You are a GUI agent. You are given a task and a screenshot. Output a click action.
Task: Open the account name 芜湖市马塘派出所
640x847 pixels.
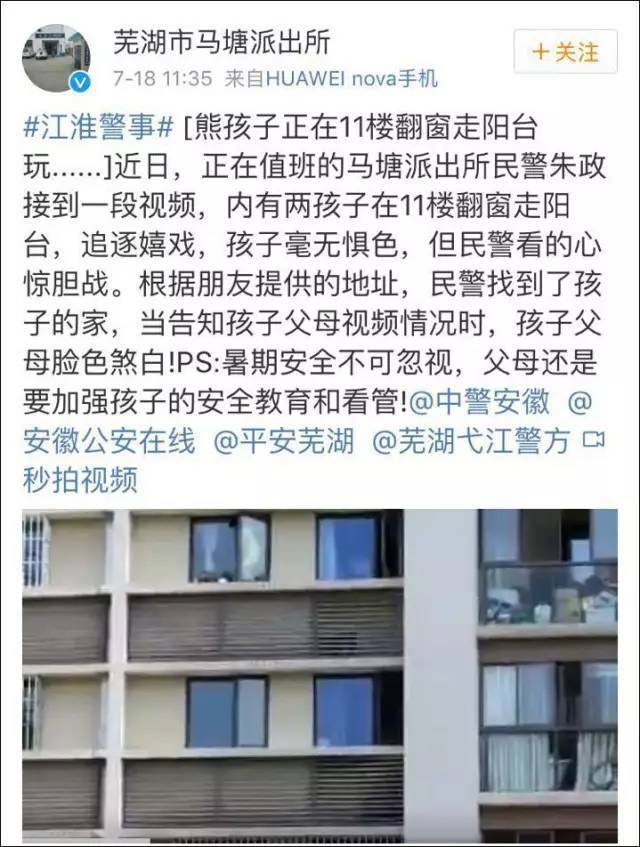click(221, 42)
